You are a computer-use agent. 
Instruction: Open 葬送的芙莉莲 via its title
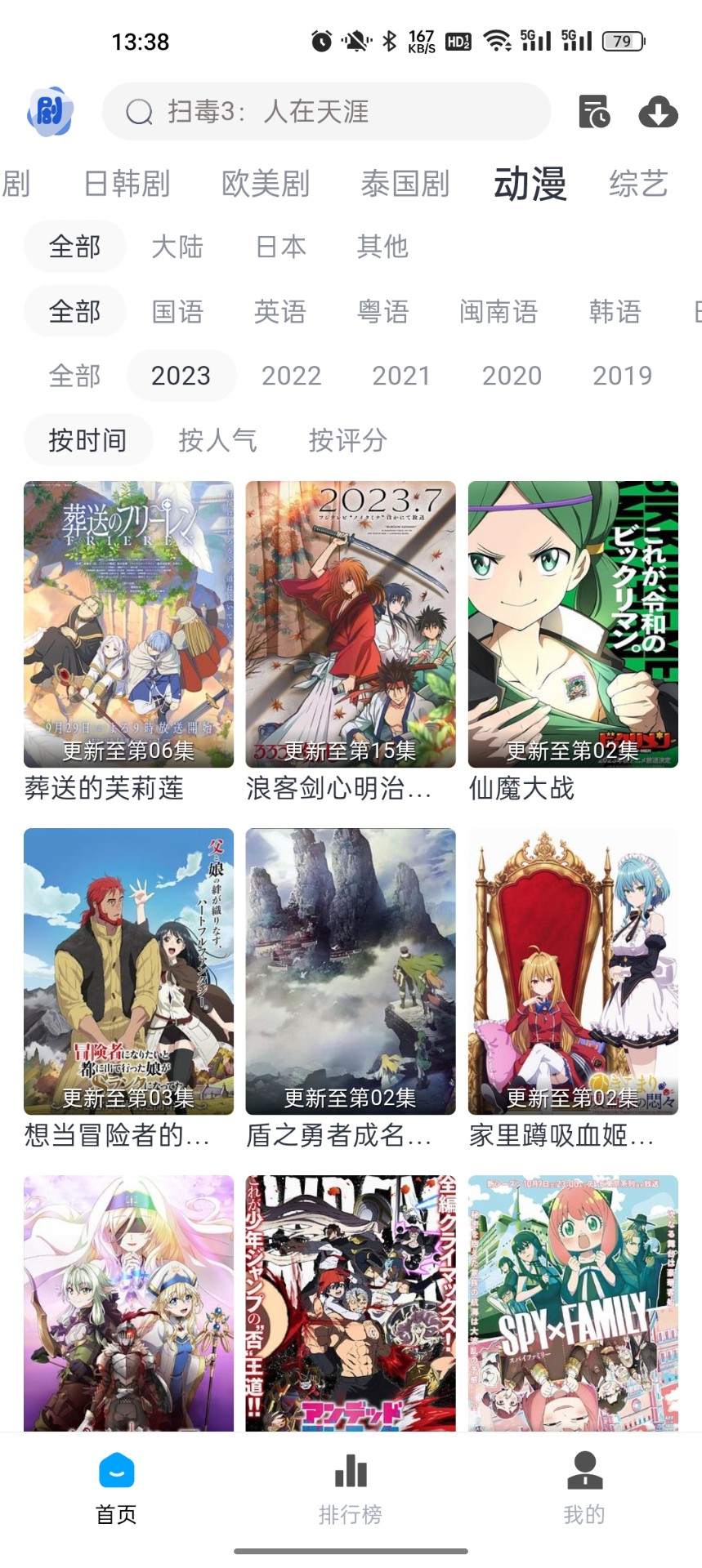click(105, 788)
